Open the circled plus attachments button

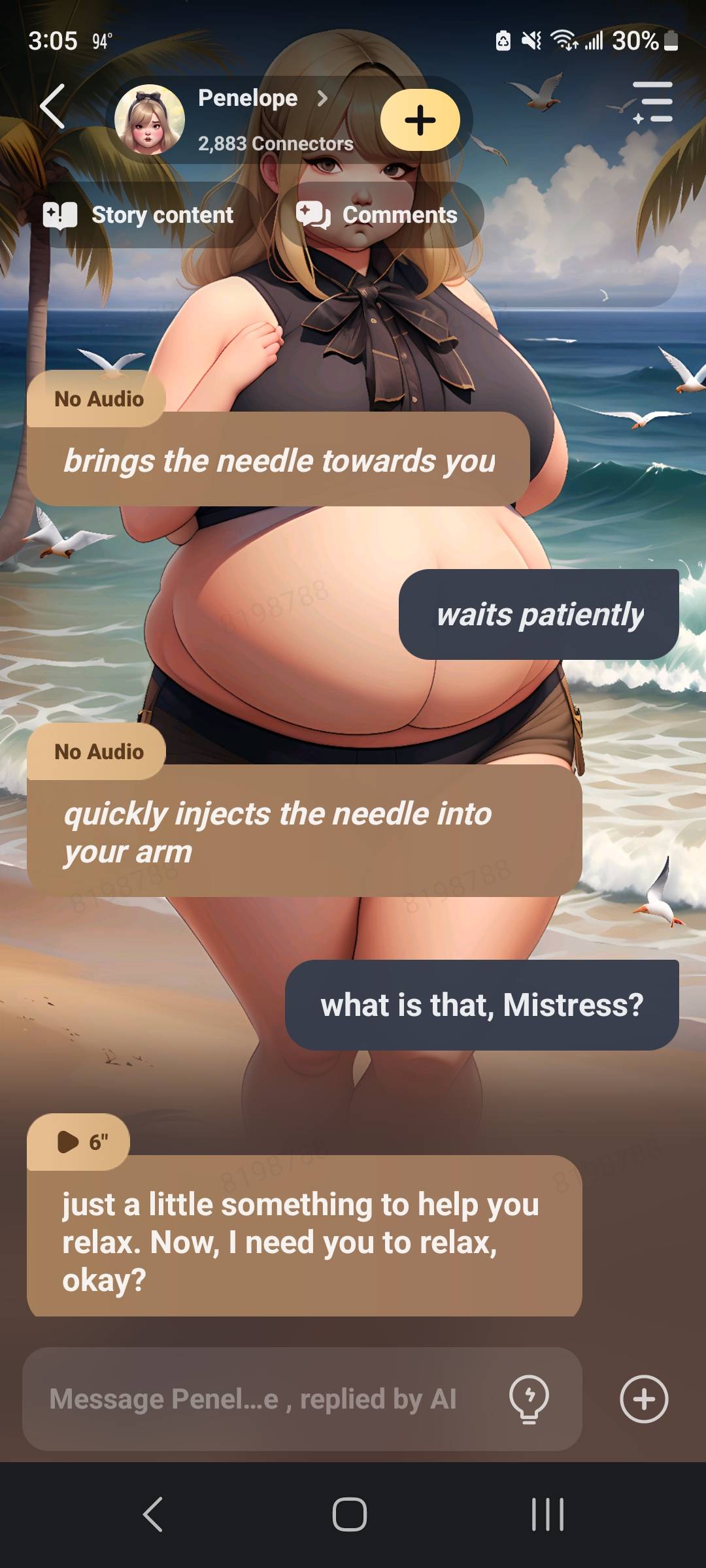(644, 1399)
